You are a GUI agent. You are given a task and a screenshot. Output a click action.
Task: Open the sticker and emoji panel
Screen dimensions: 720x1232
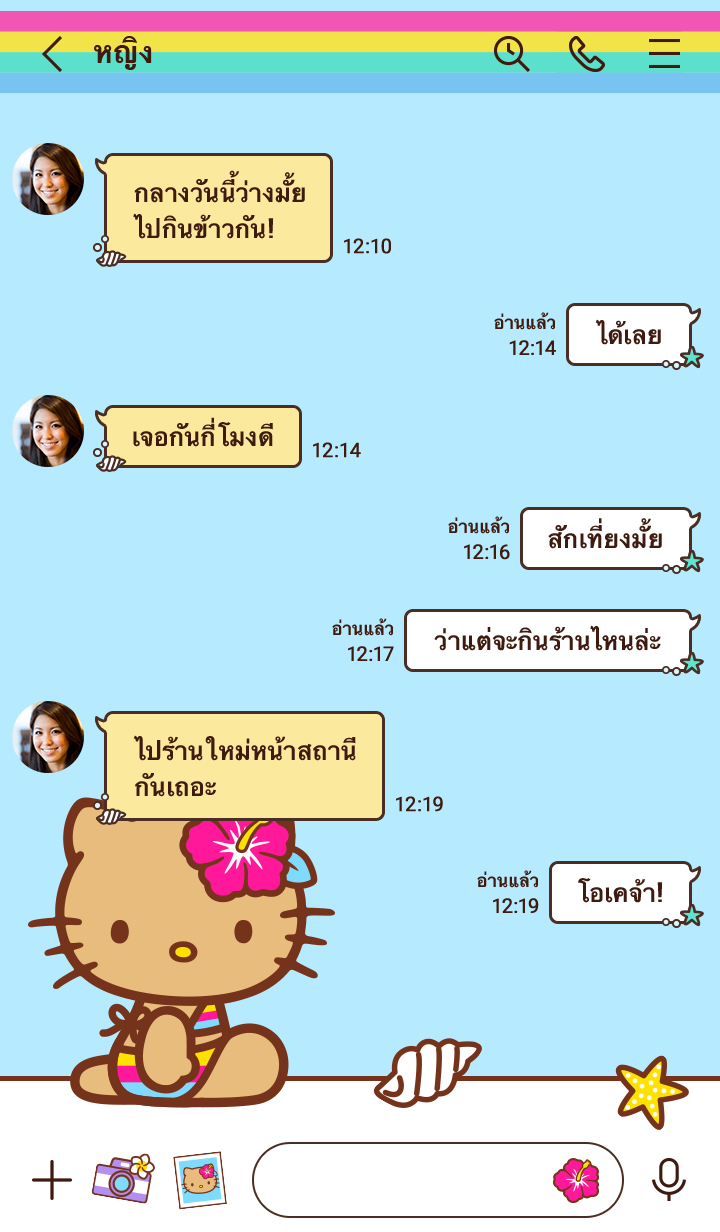pyautogui.click(x=576, y=1180)
